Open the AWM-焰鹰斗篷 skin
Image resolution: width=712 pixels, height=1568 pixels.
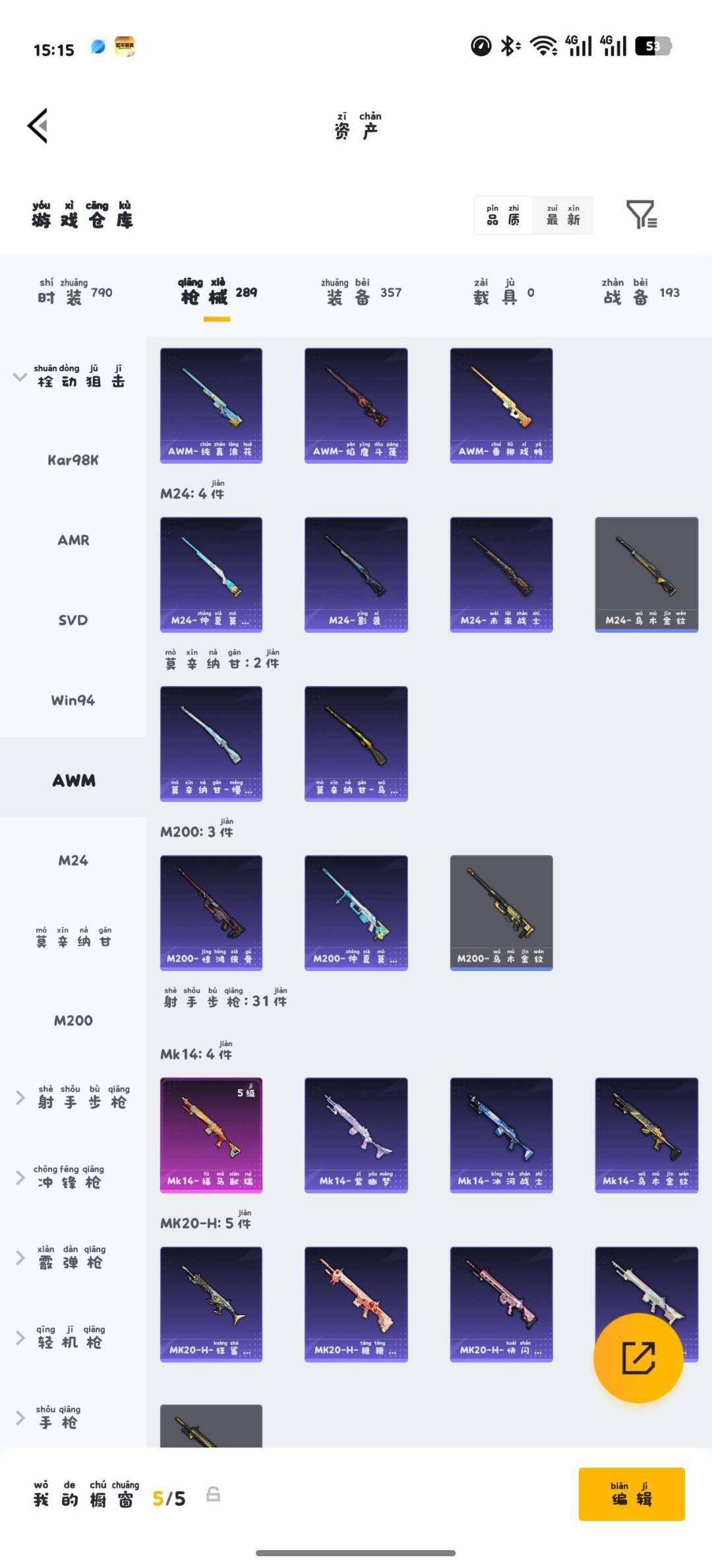(356, 405)
